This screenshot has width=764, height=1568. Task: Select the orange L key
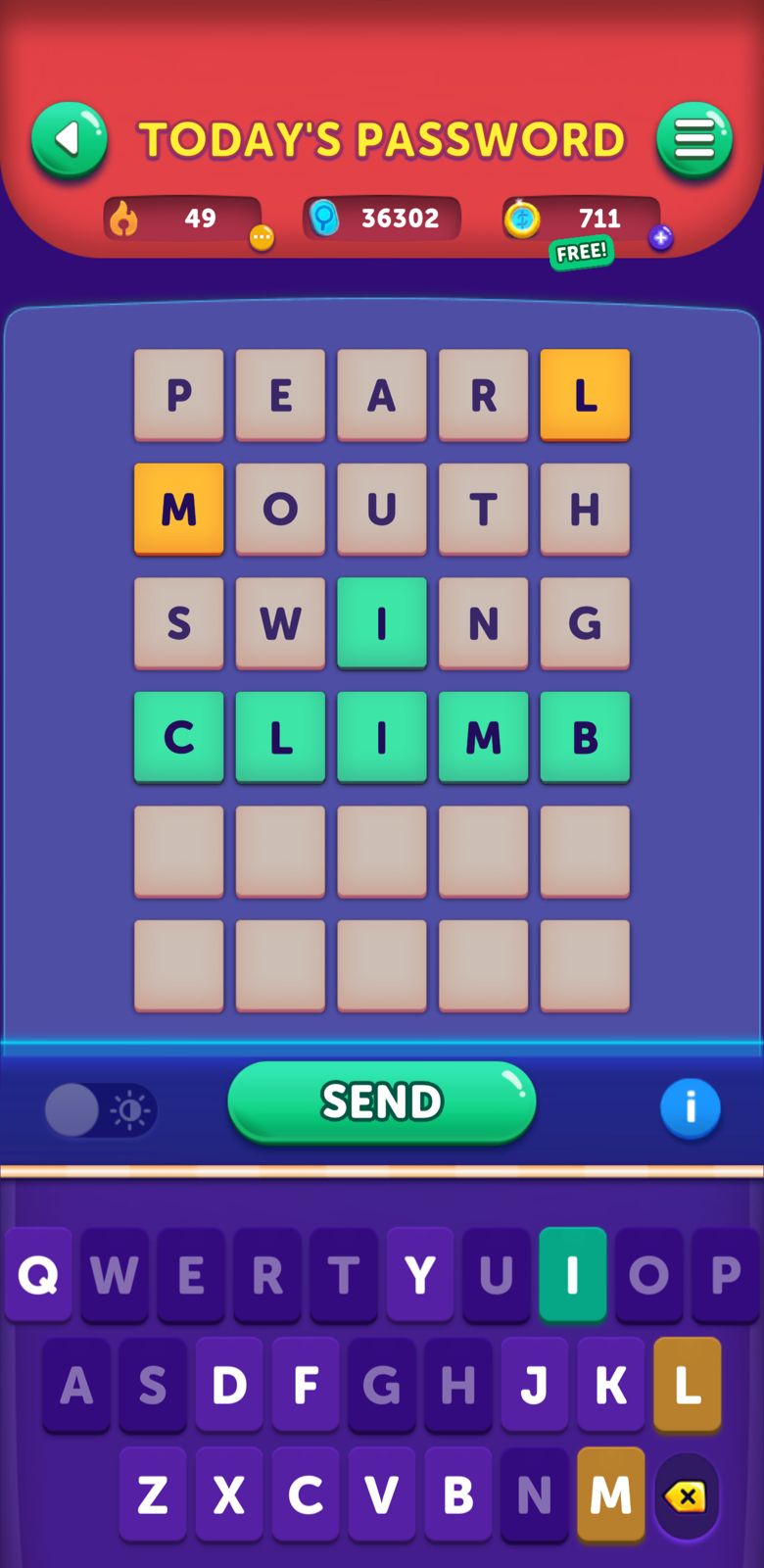[688, 1385]
